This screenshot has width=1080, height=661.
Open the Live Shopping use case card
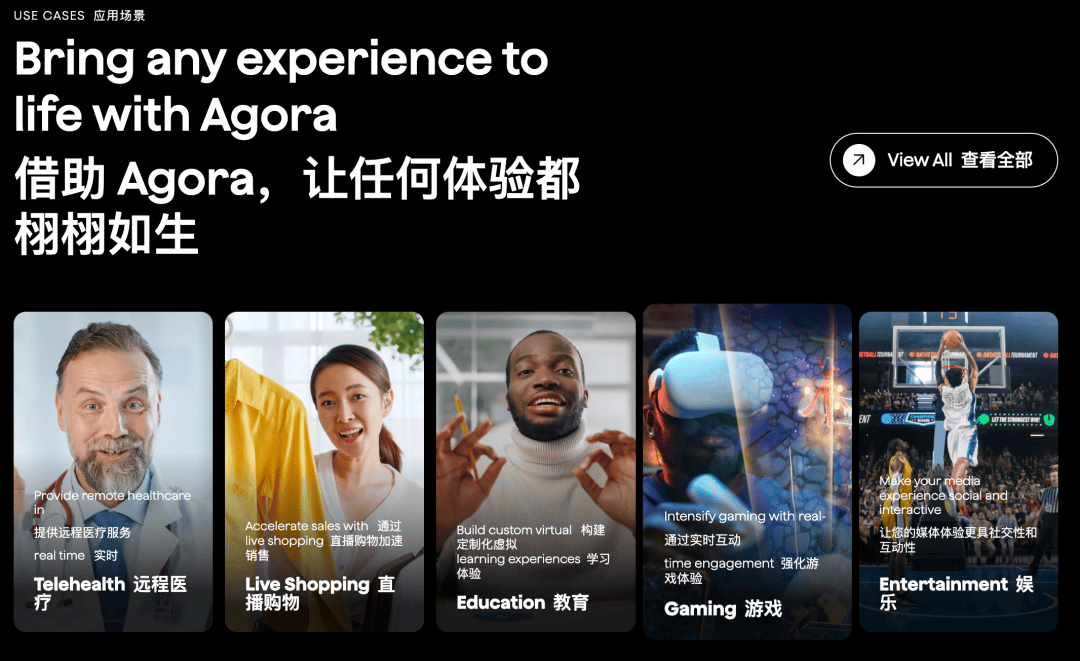point(324,471)
